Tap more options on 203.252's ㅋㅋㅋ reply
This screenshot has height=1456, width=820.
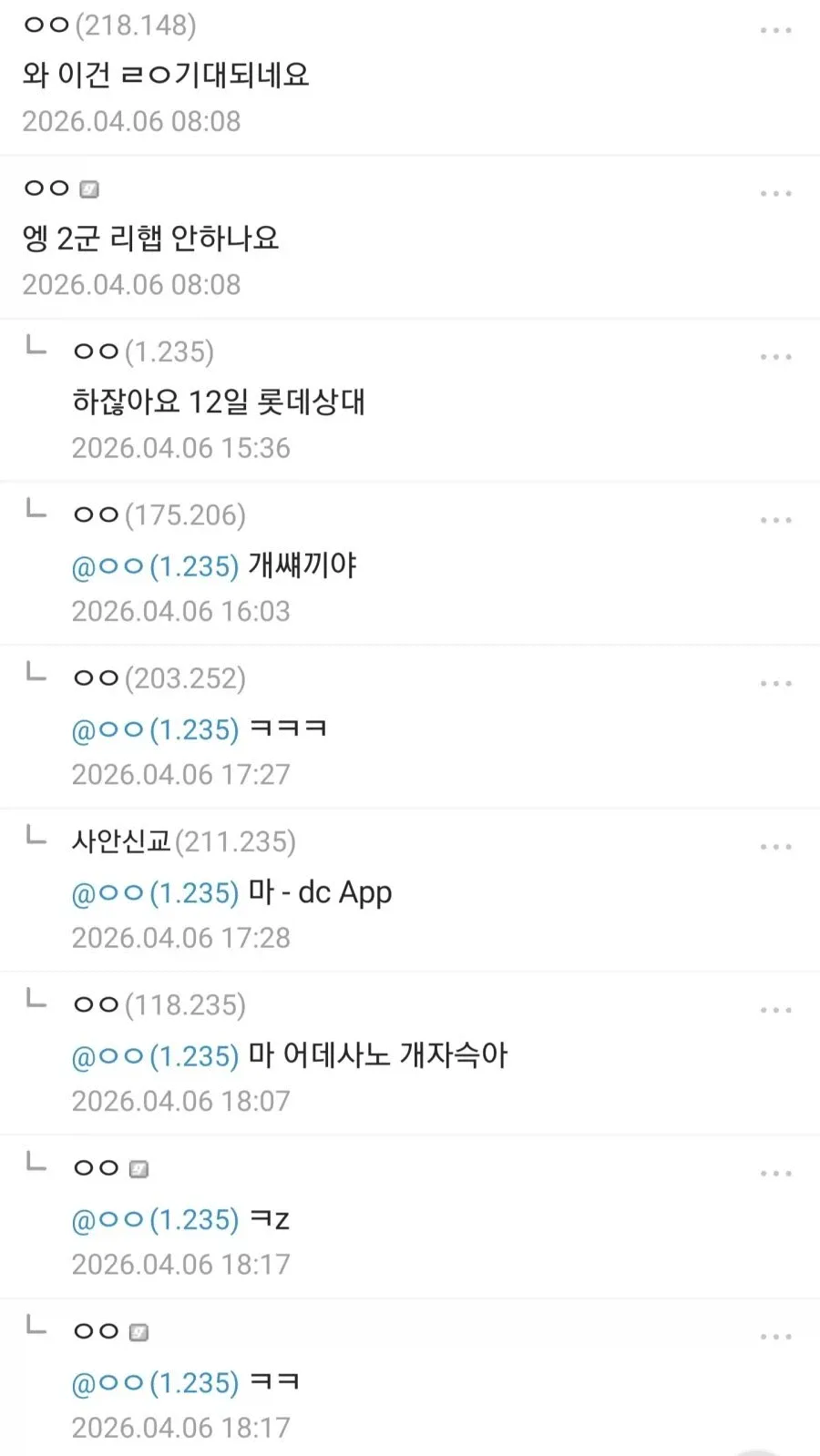pyautogui.click(x=775, y=684)
